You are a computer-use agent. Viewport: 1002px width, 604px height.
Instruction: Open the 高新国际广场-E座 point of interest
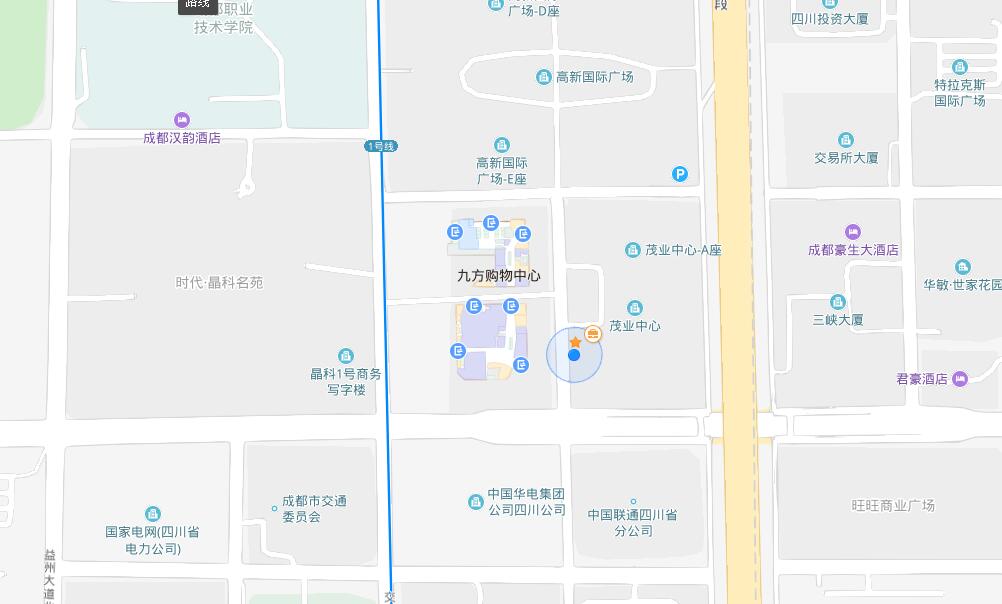pos(502,146)
